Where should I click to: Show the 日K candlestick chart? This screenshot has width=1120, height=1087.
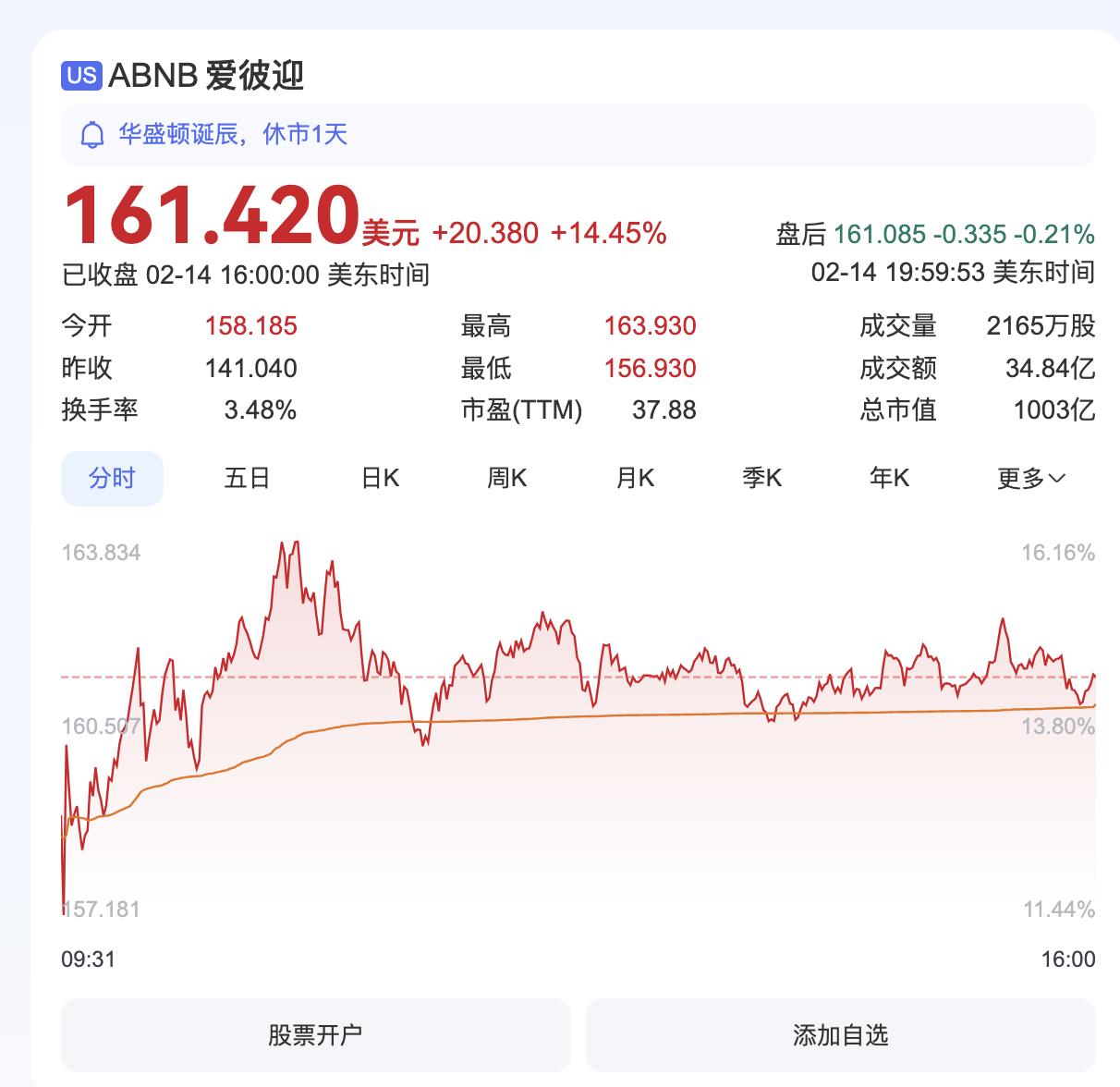coord(380,478)
